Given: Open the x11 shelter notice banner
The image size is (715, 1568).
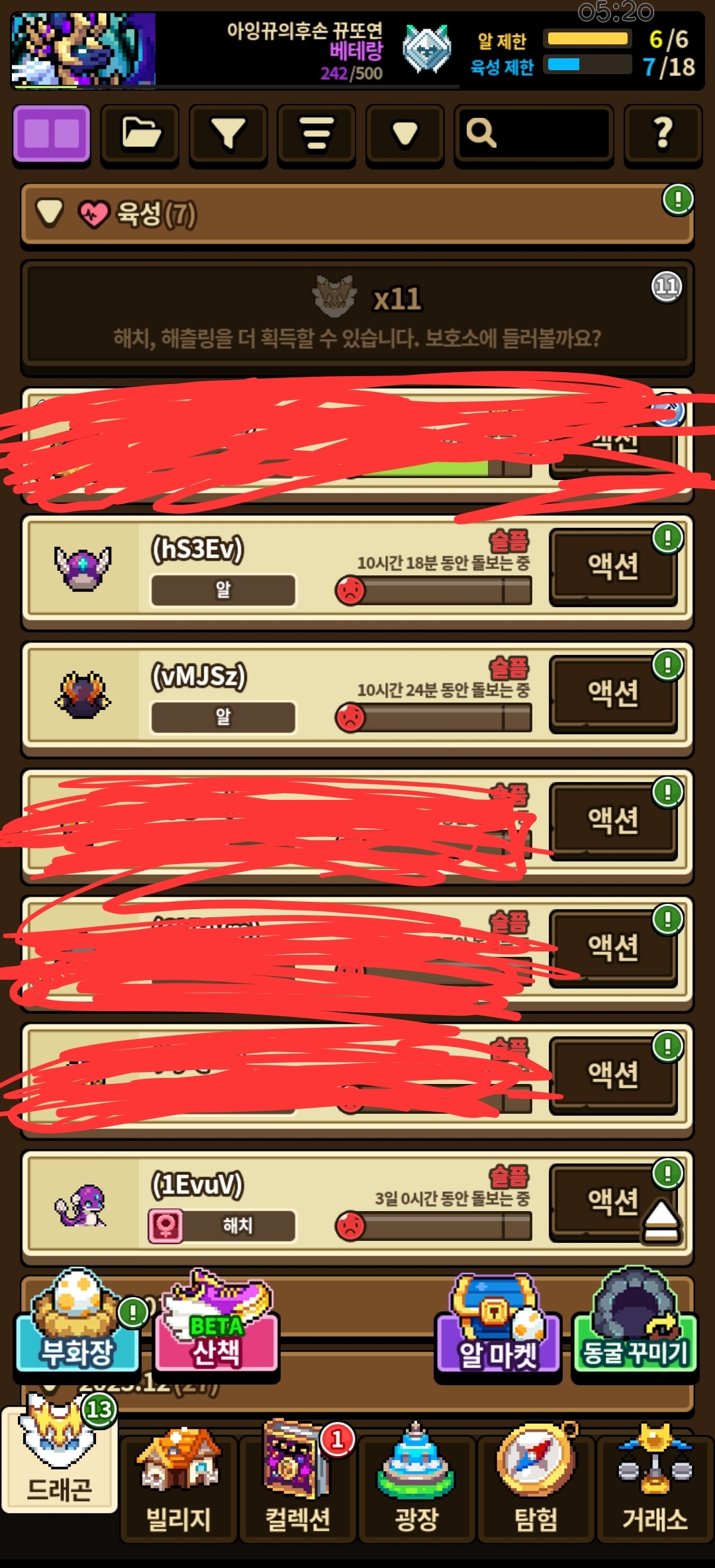Looking at the screenshot, I should point(357,317).
